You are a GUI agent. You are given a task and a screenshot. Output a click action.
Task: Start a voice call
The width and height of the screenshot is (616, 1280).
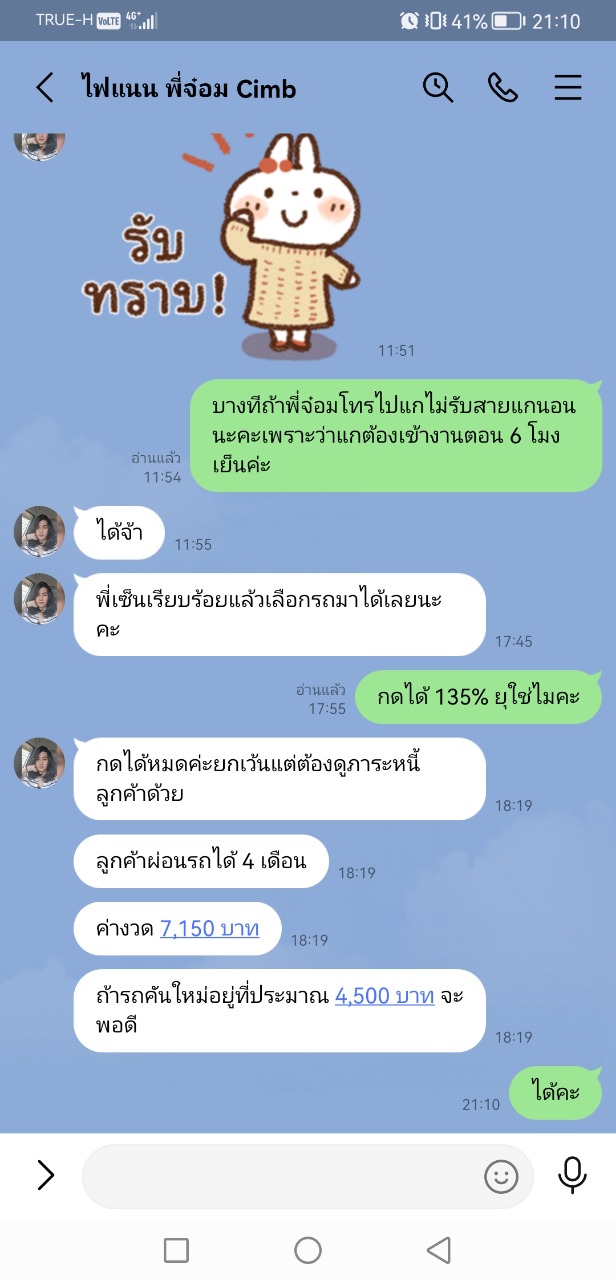[502, 88]
